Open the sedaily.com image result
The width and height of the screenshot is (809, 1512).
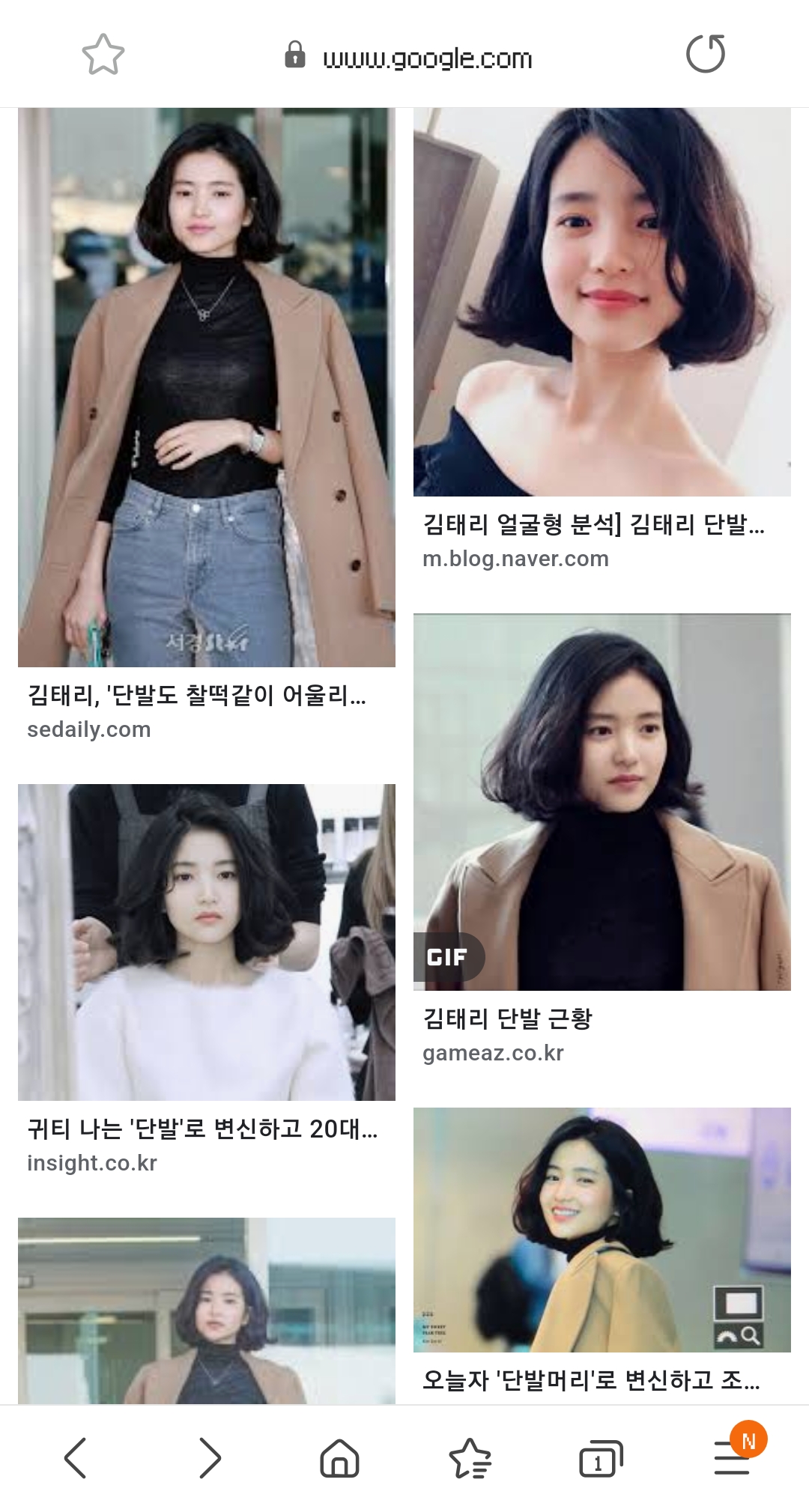tap(207, 387)
